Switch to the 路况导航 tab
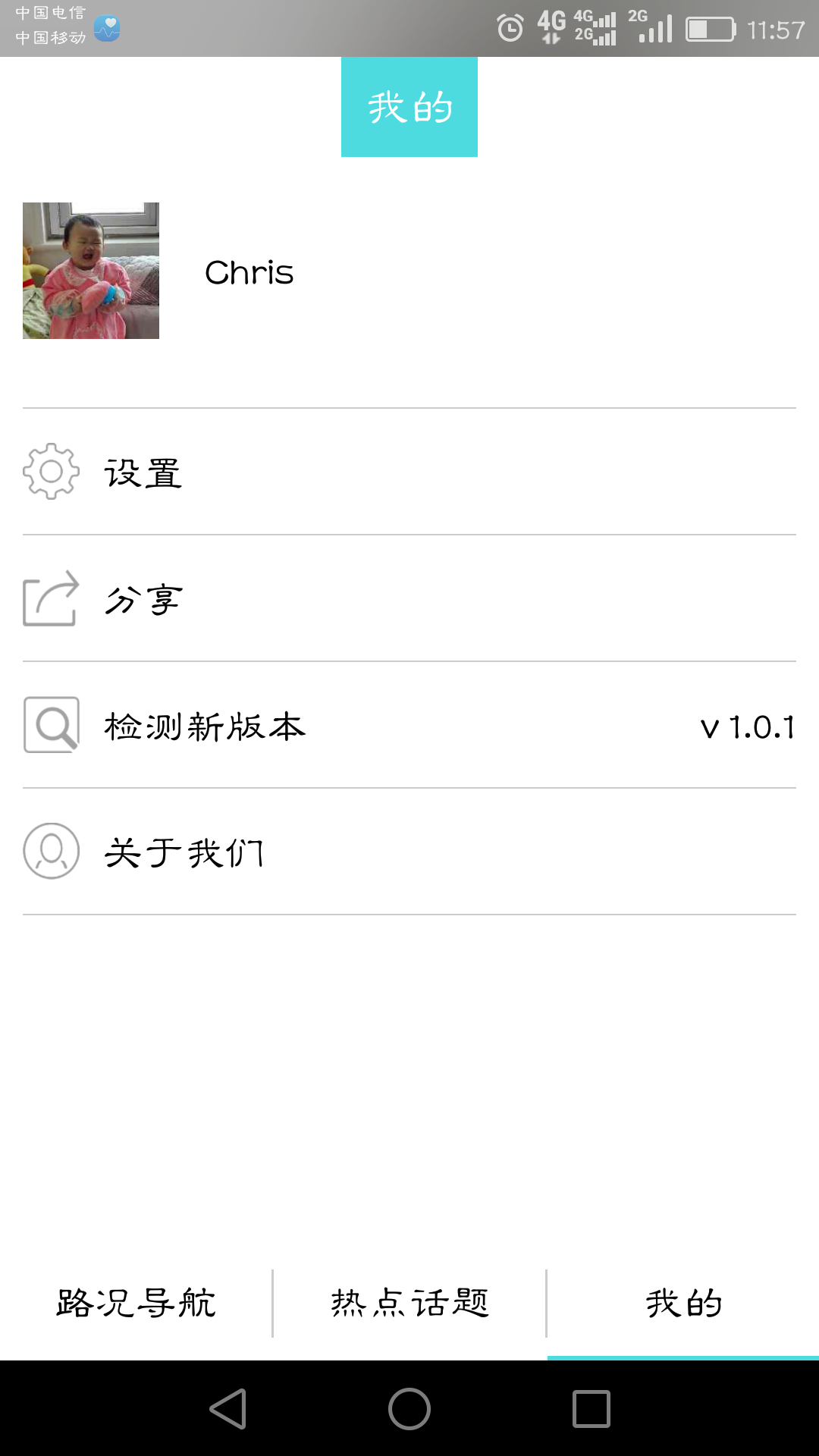819x1456 pixels. pyautogui.click(x=136, y=1303)
